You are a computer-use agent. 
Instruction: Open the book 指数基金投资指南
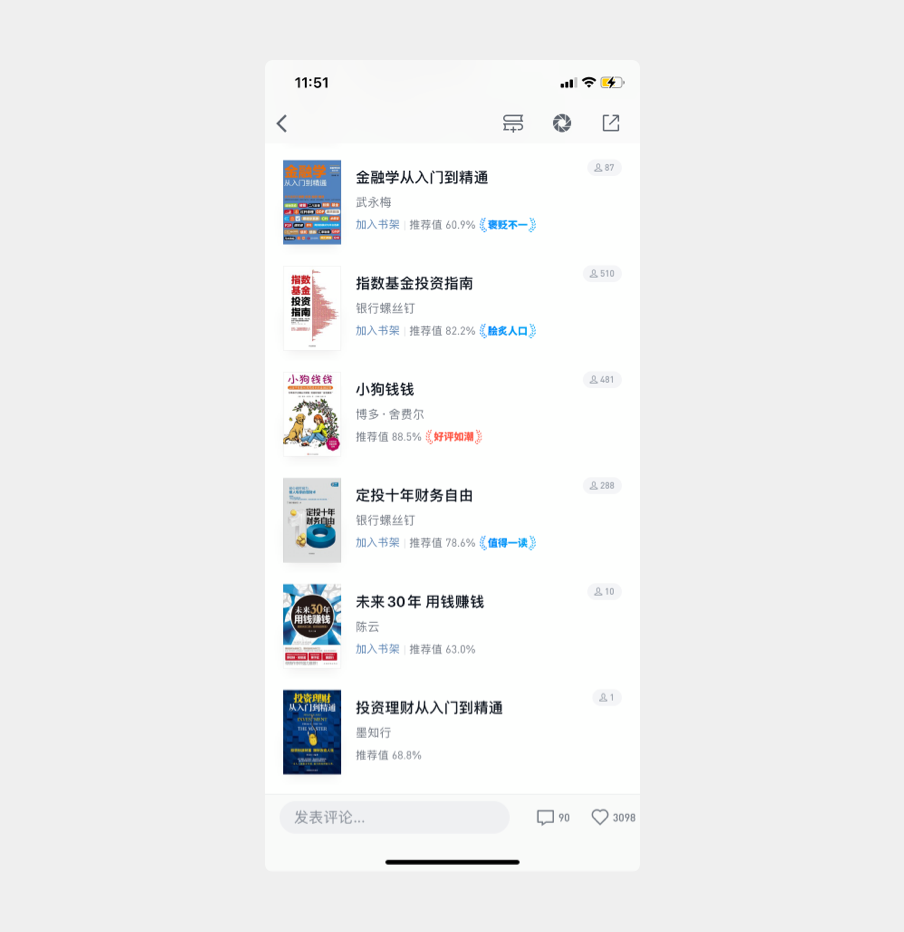coord(414,284)
